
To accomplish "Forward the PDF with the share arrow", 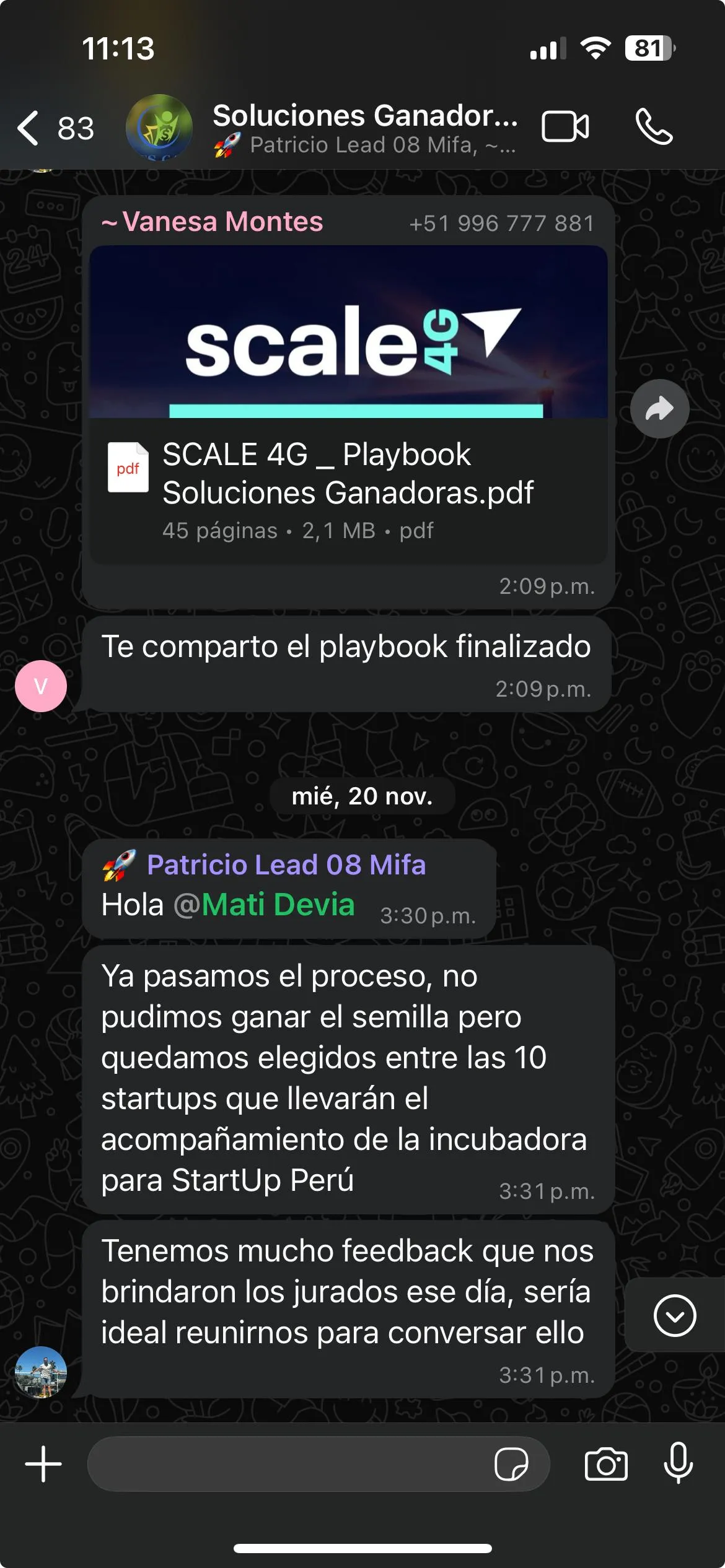I will click(x=659, y=409).
